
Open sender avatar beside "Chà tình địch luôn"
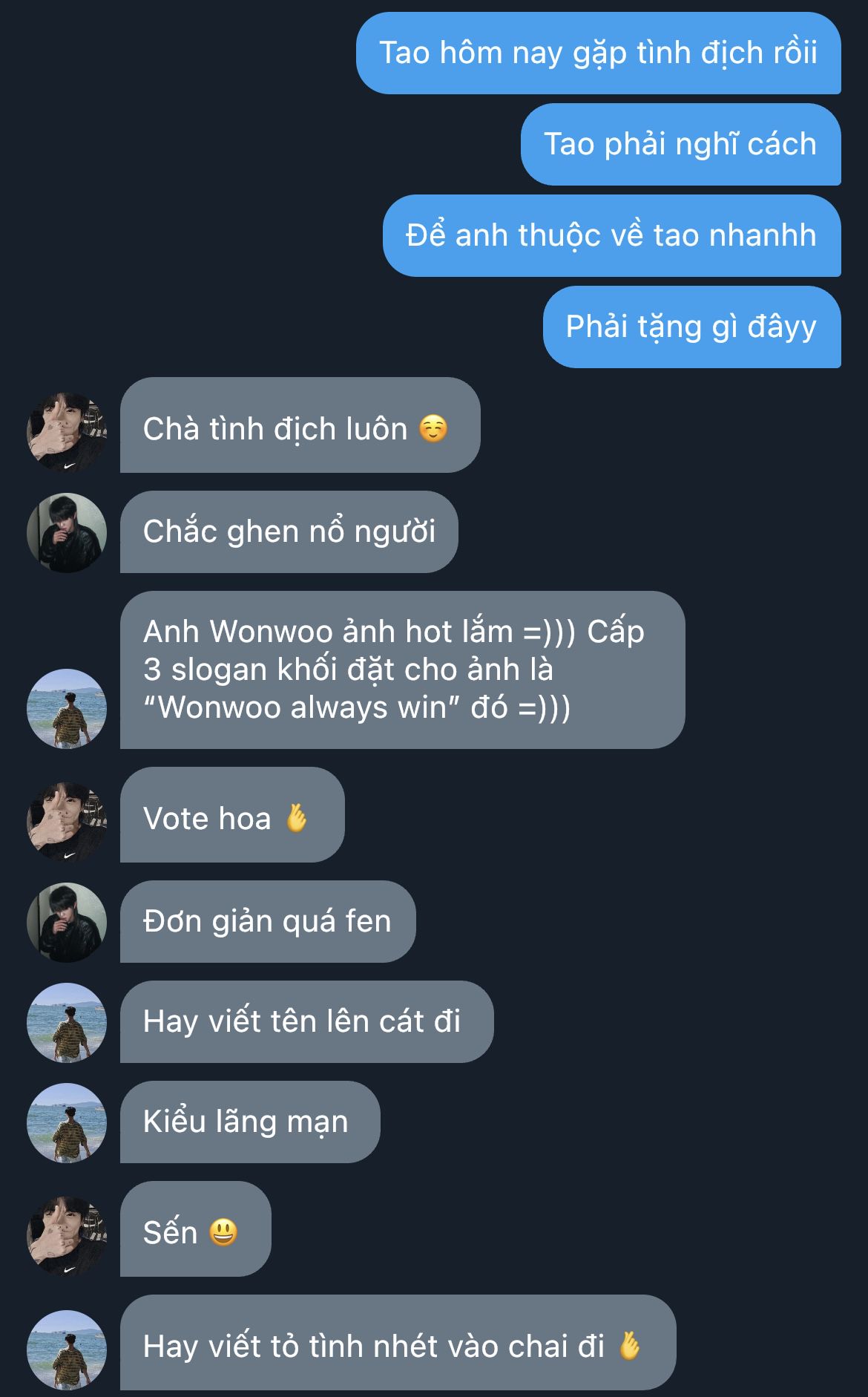pyautogui.click(x=67, y=432)
